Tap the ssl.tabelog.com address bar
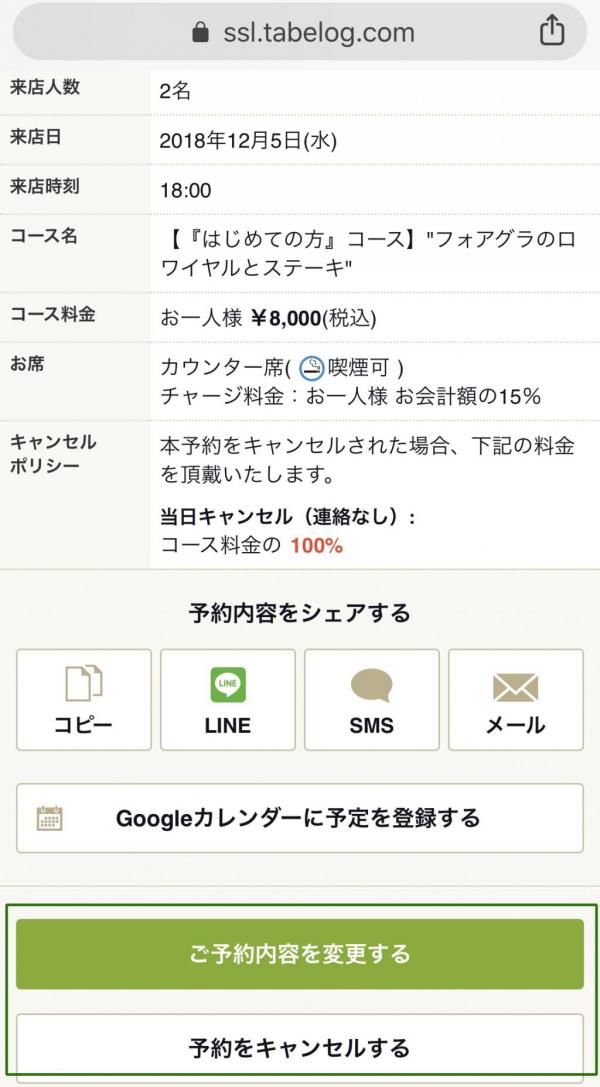This screenshot has height=1087, width=600. (x=299, y=32)
